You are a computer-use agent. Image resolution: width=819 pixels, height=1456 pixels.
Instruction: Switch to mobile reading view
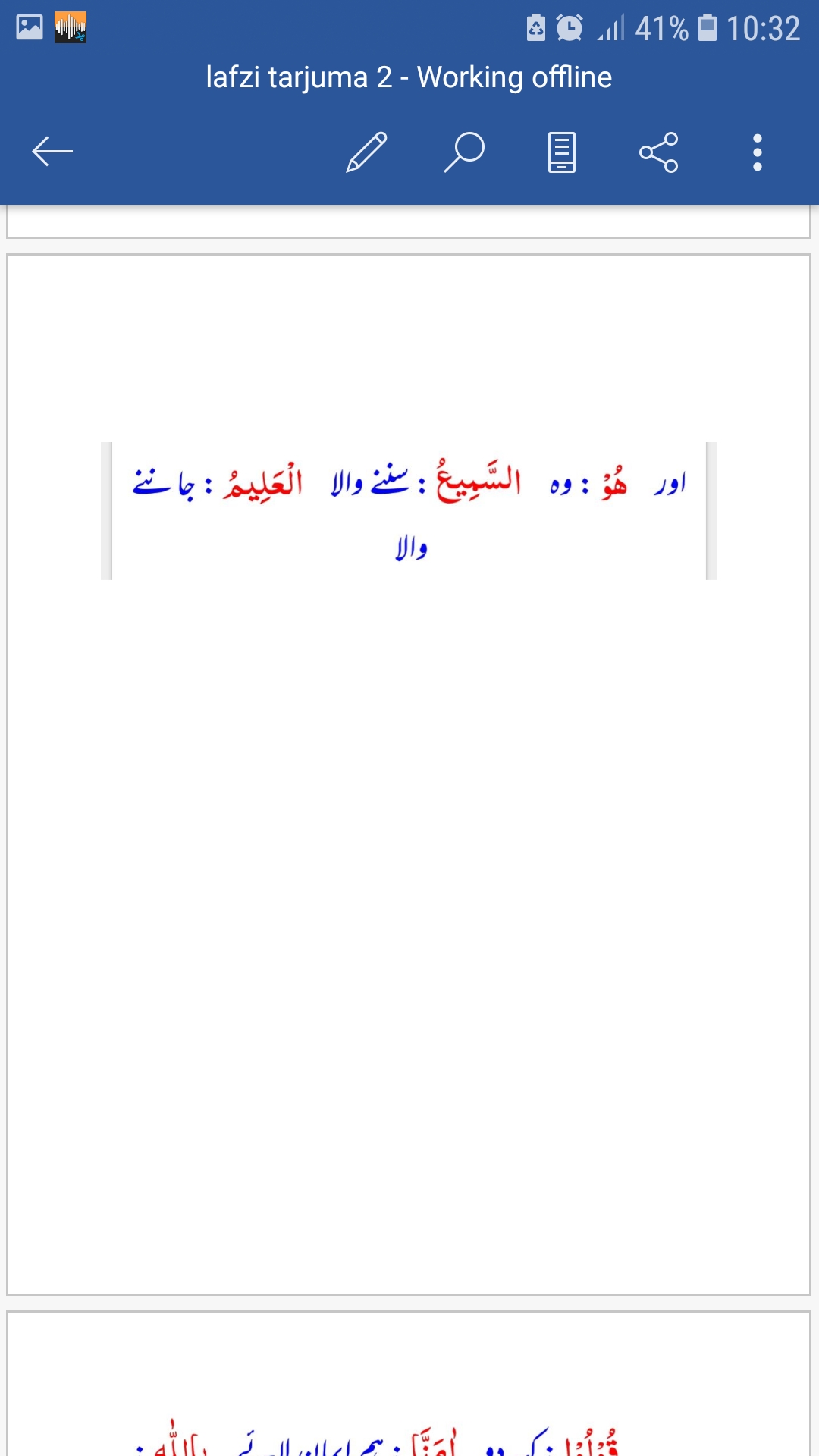(x=562, y=152)
